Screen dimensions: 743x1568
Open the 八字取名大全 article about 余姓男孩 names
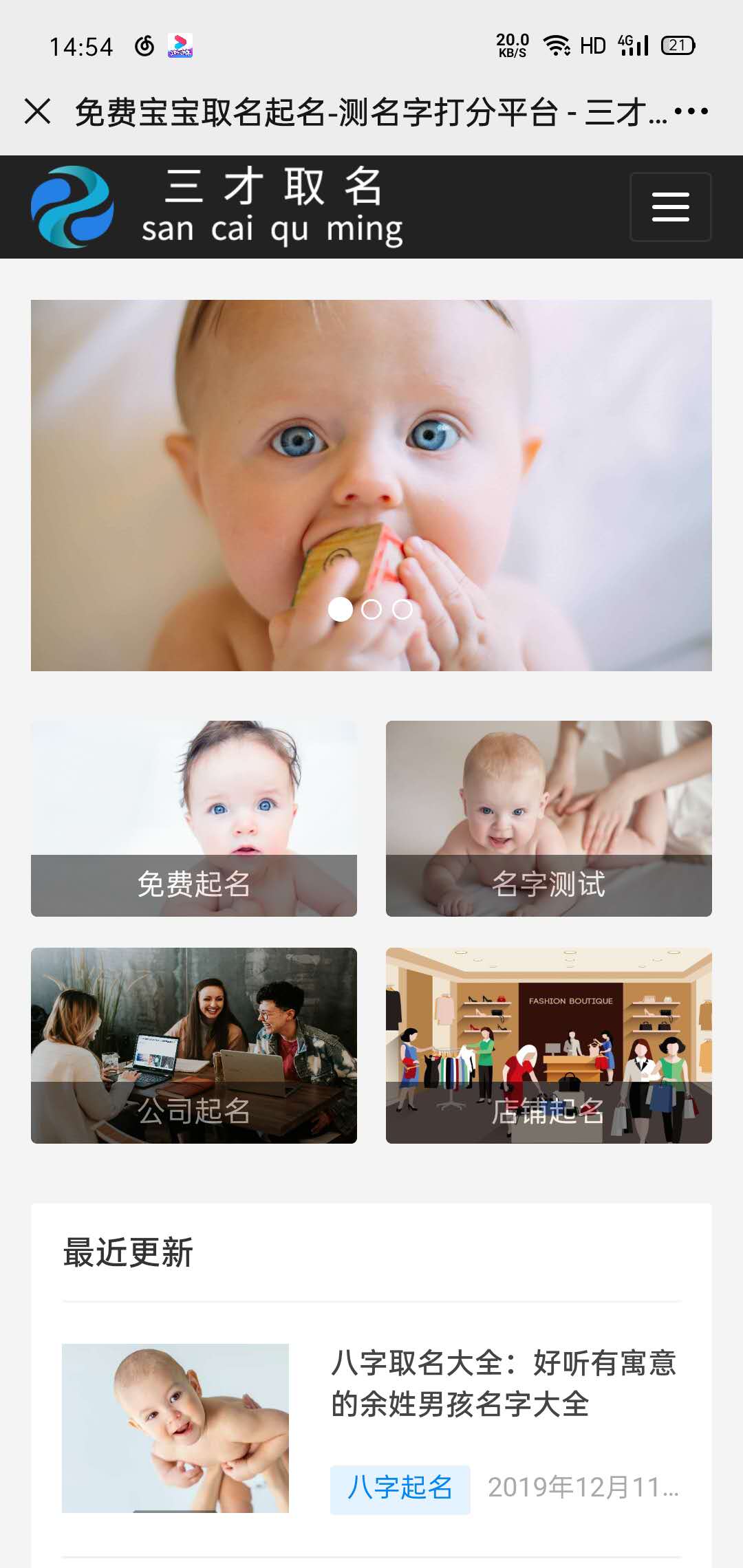pyautogui.click(x=504, y=1383)
